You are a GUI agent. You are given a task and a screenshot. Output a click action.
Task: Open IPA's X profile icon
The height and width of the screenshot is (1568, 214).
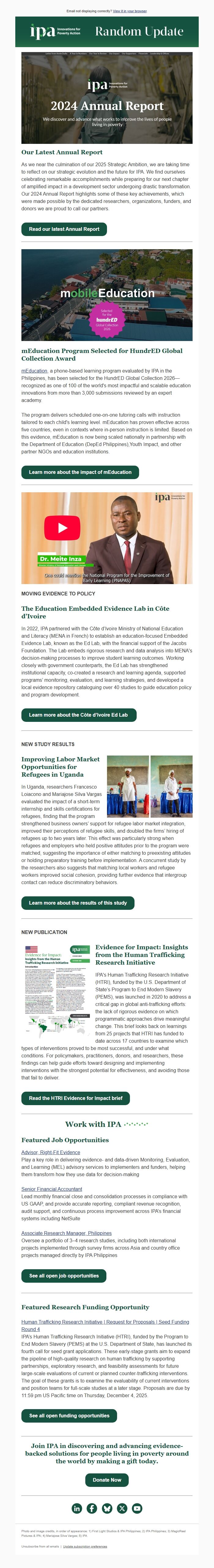click(122, 1508)
